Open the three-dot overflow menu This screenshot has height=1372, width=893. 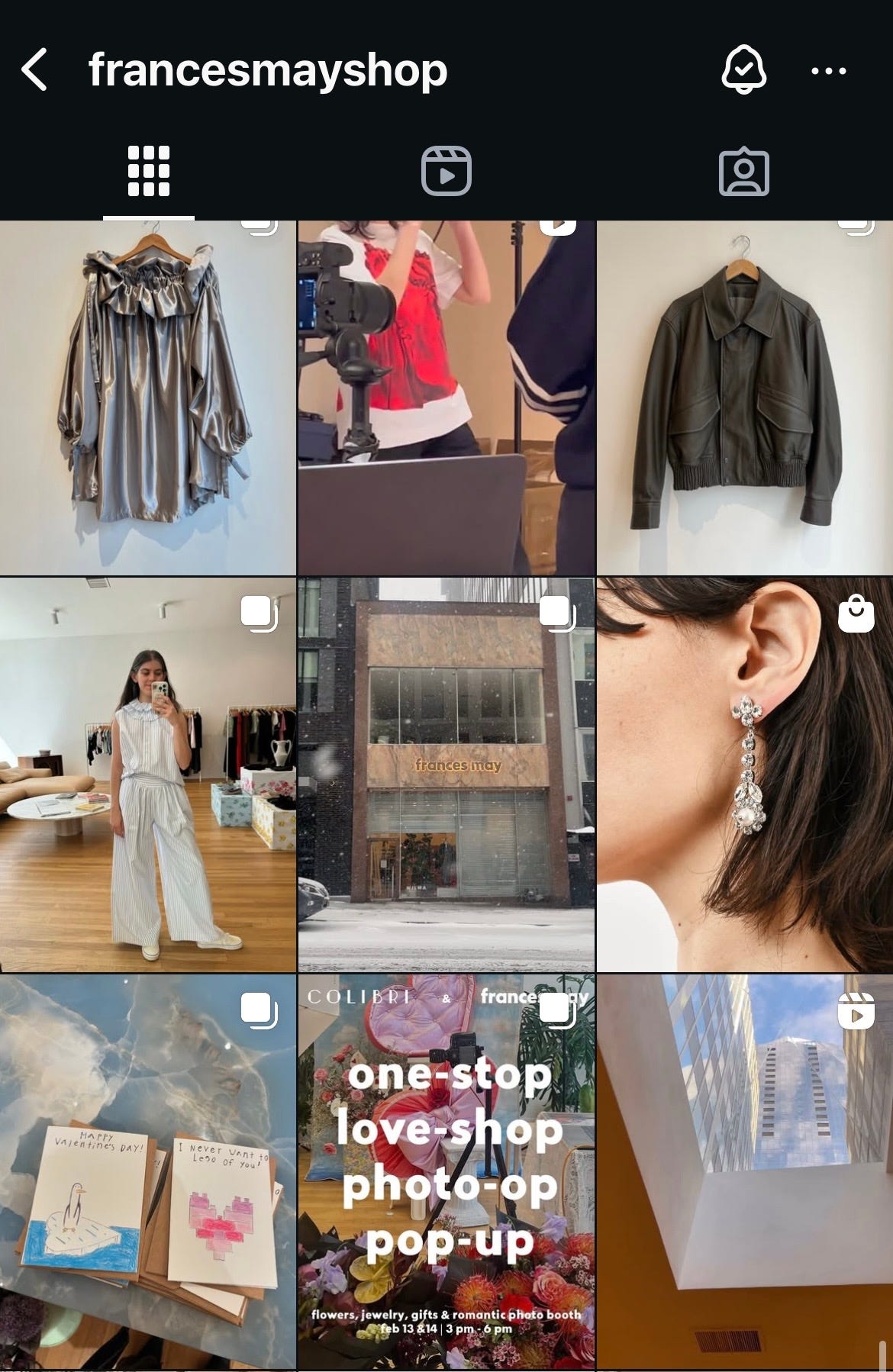828,71
